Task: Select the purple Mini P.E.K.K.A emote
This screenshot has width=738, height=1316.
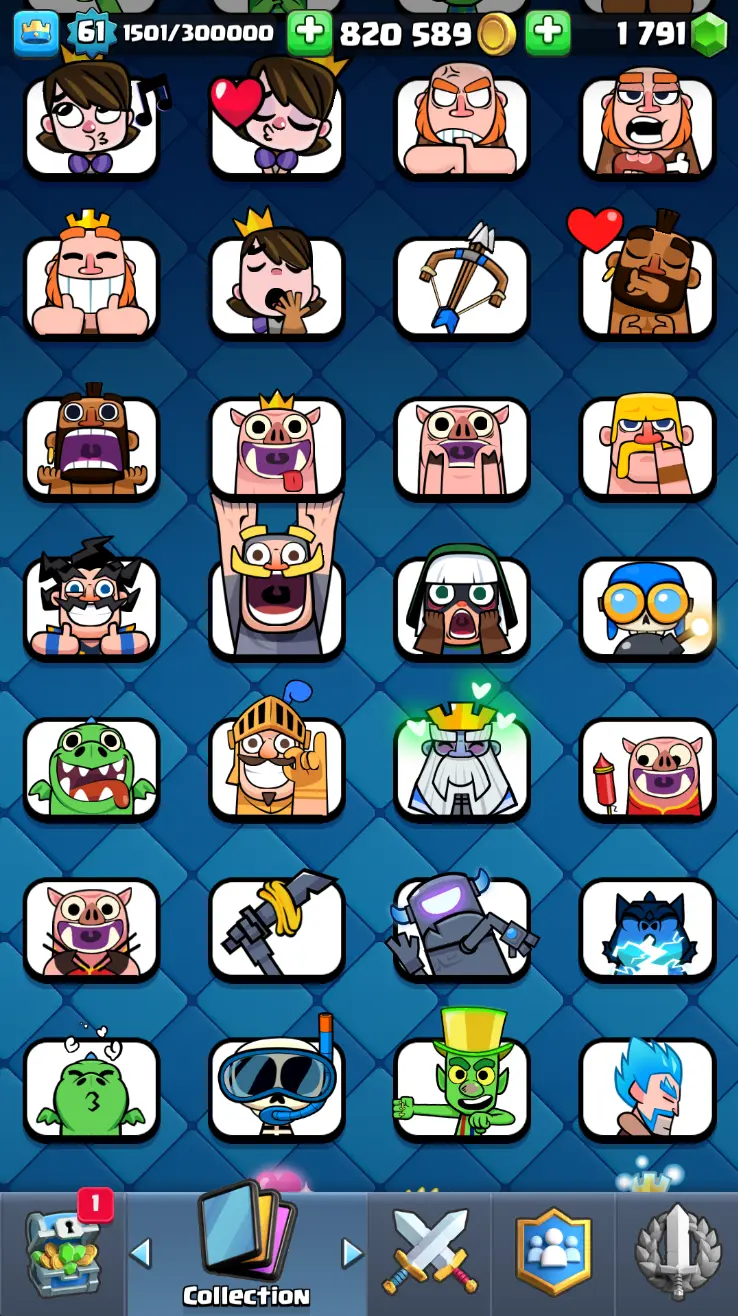Action: pos(461,927)
